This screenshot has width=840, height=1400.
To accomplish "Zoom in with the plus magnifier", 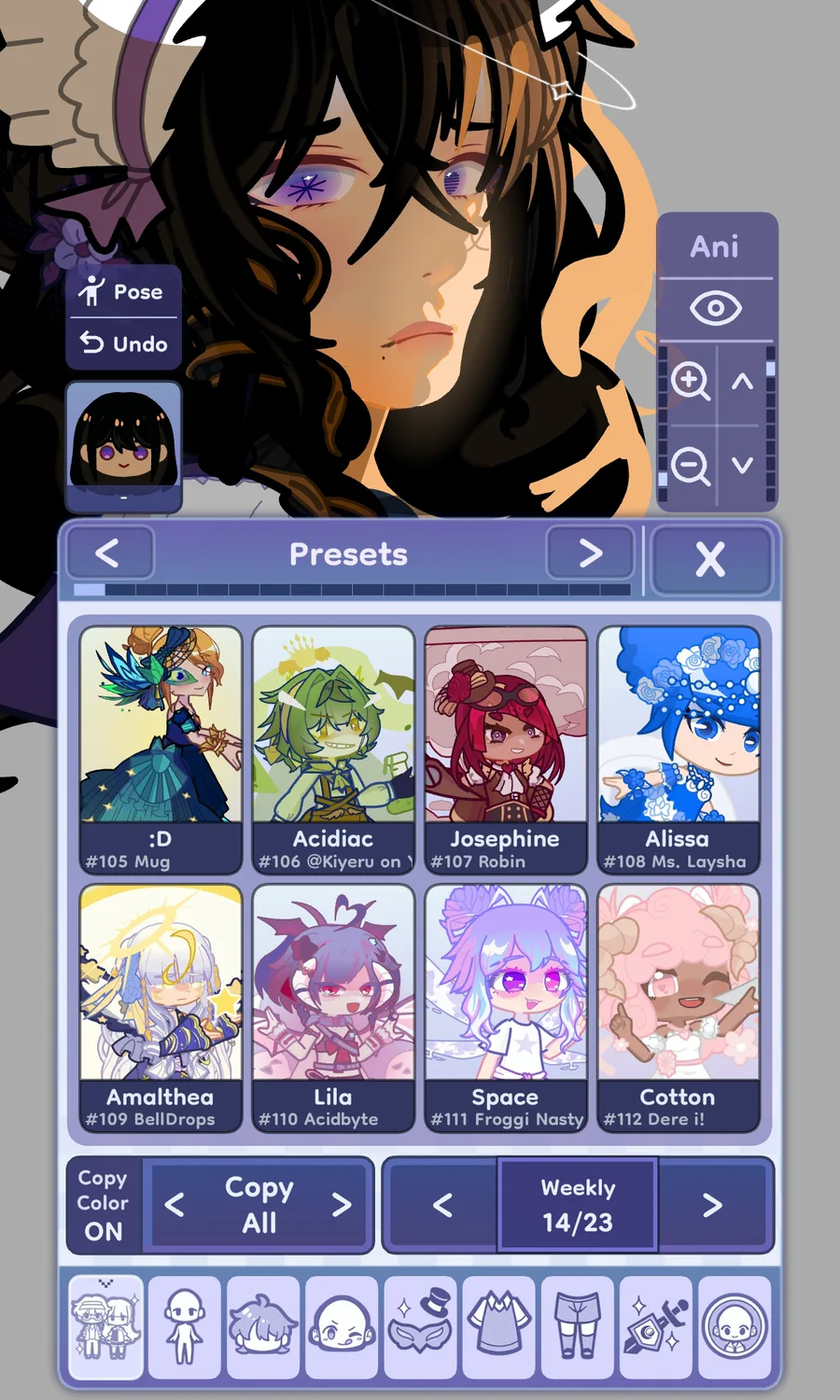I will 690,381.
